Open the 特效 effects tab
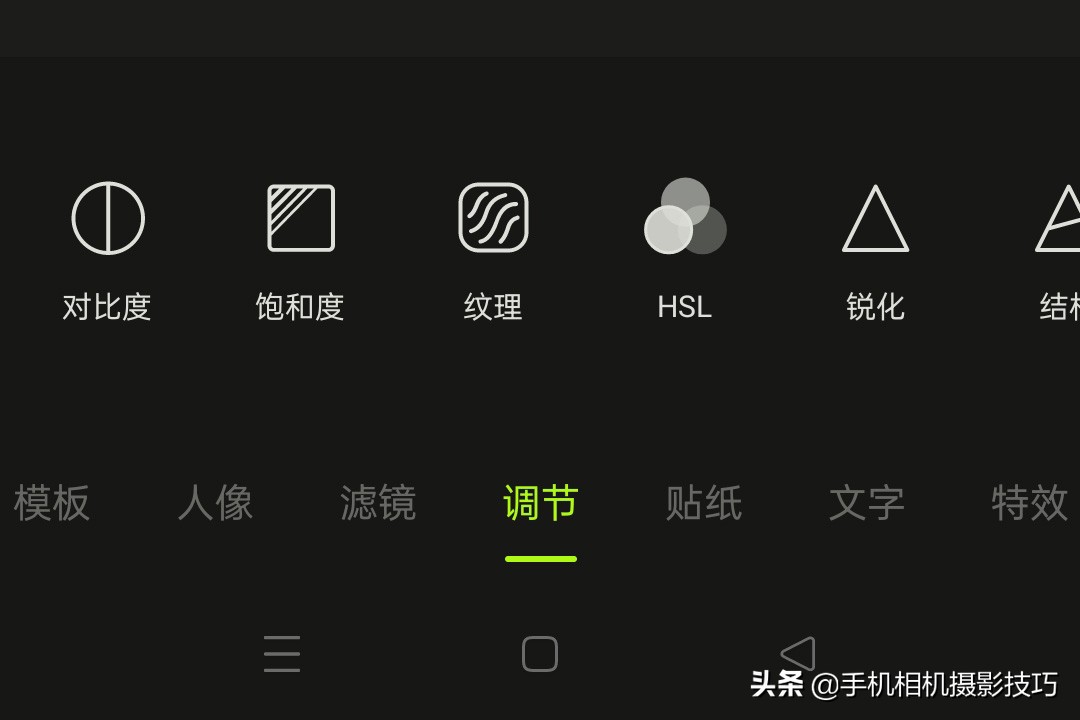The height and width of the screenshot is (720, 1080). click(1029, 503)
